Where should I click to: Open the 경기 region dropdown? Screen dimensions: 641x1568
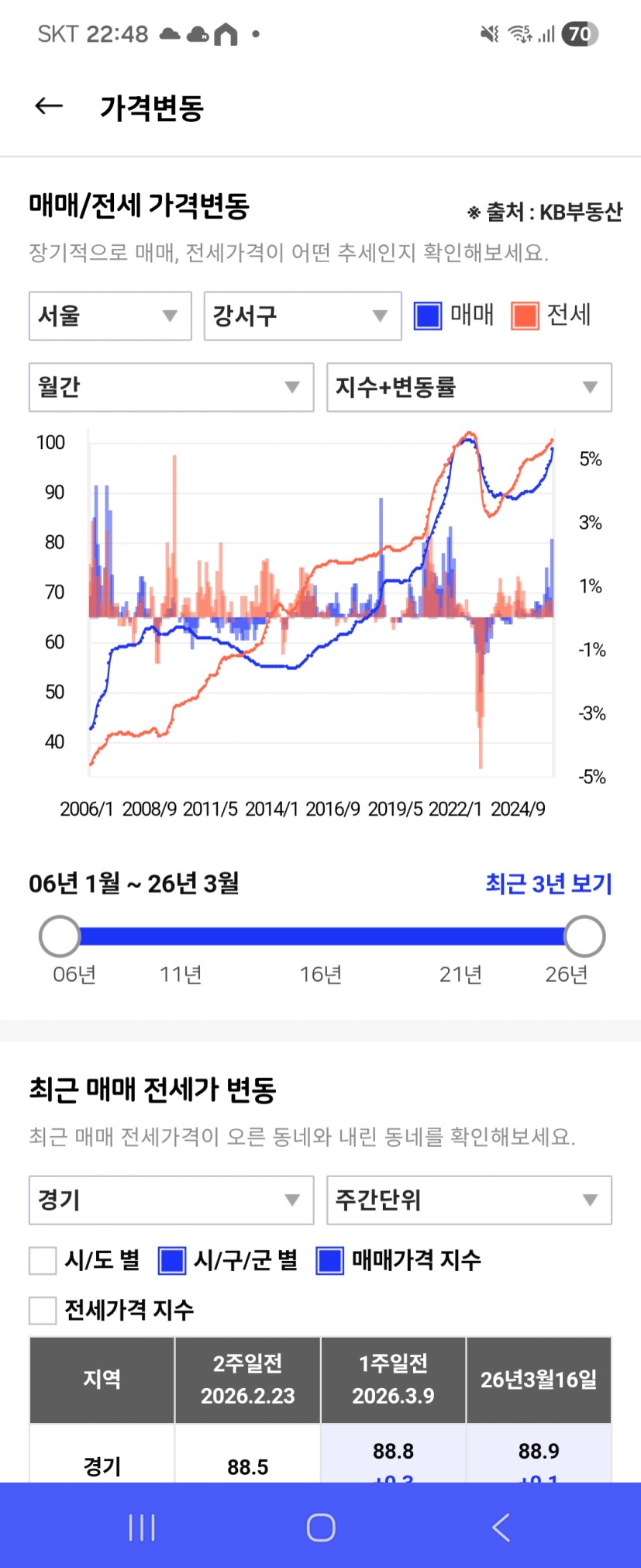pos(171,1200)
